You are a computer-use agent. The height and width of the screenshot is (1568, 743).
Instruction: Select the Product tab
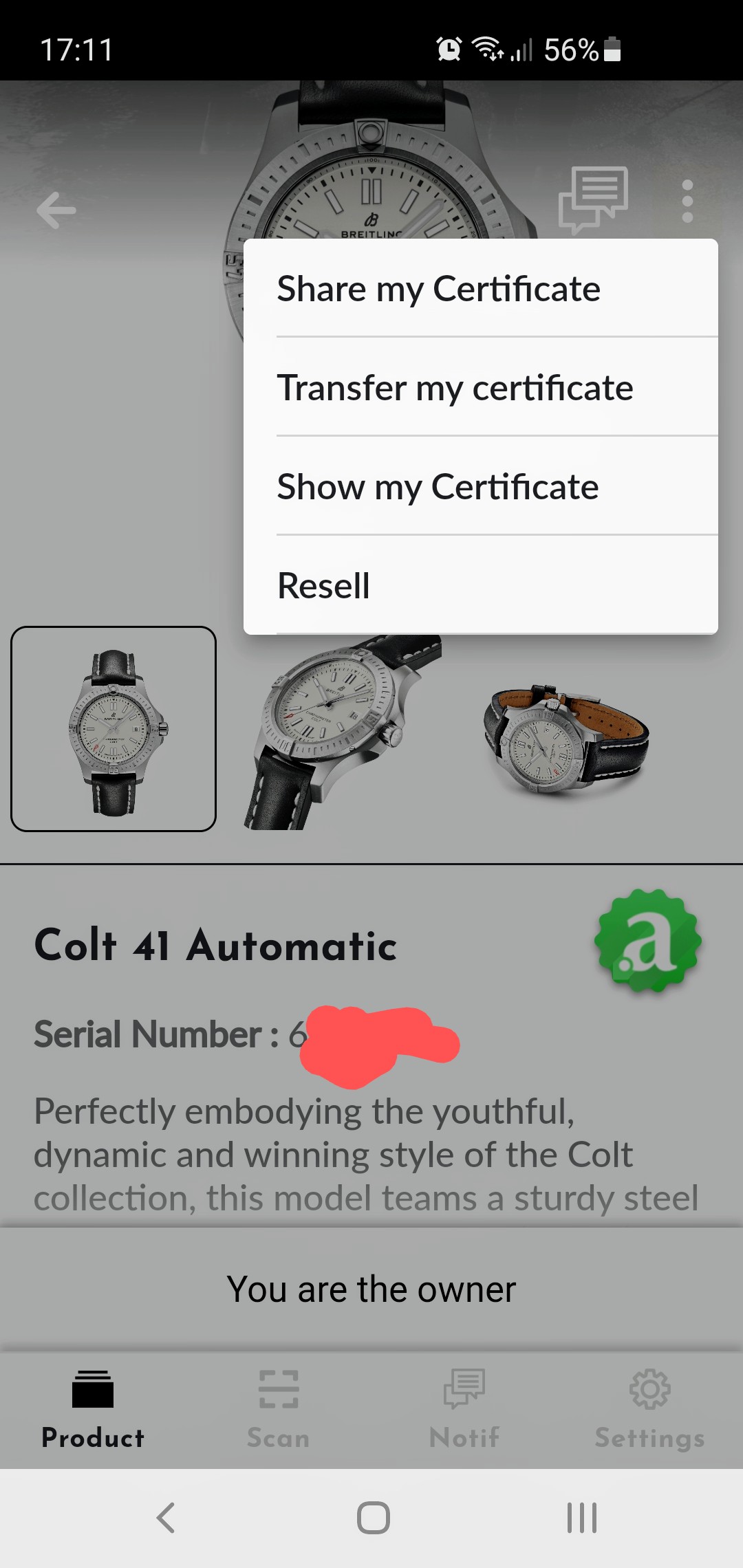point(93,1409)
